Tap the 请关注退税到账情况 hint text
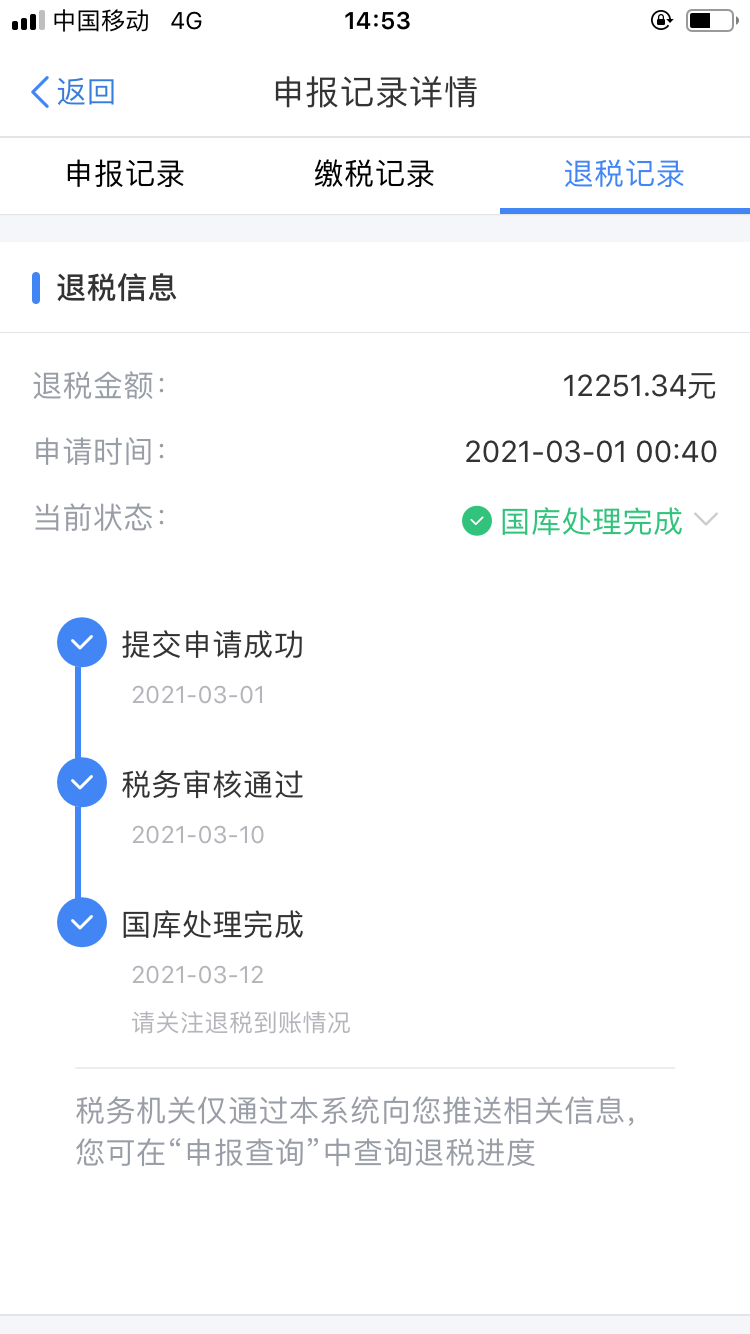This screenshot has height=1334, width=750. click(x=240, y=1023)
